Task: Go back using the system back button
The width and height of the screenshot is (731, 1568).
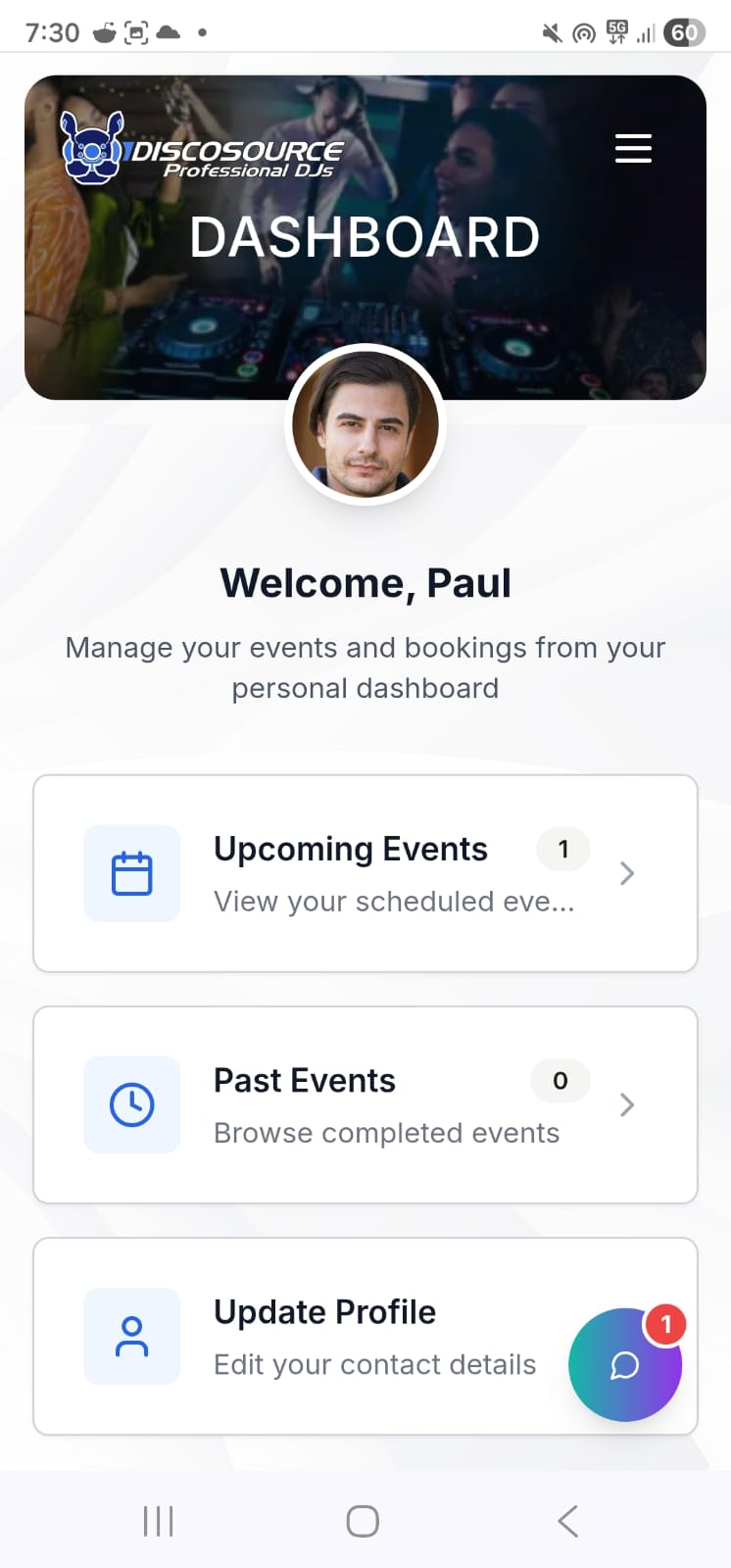Action: pos(568,1521)
